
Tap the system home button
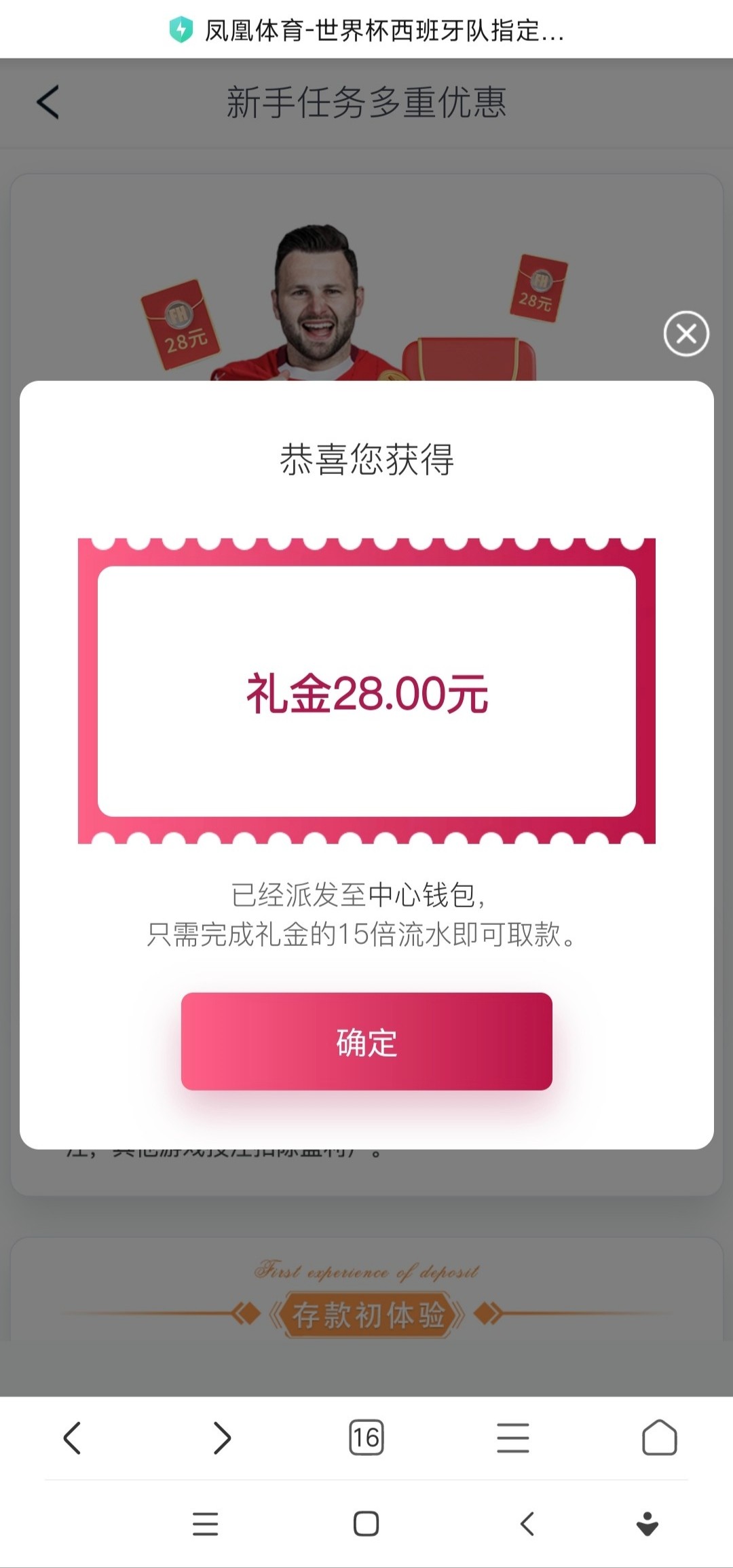tap(366, 1524)
